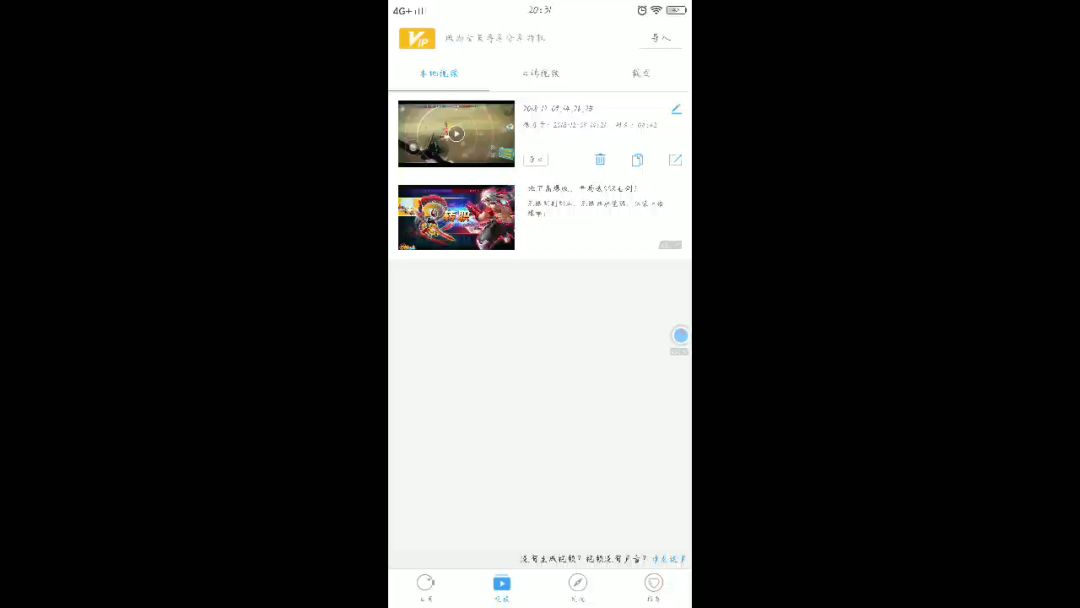Play the first recorded game video

[456, 134]
